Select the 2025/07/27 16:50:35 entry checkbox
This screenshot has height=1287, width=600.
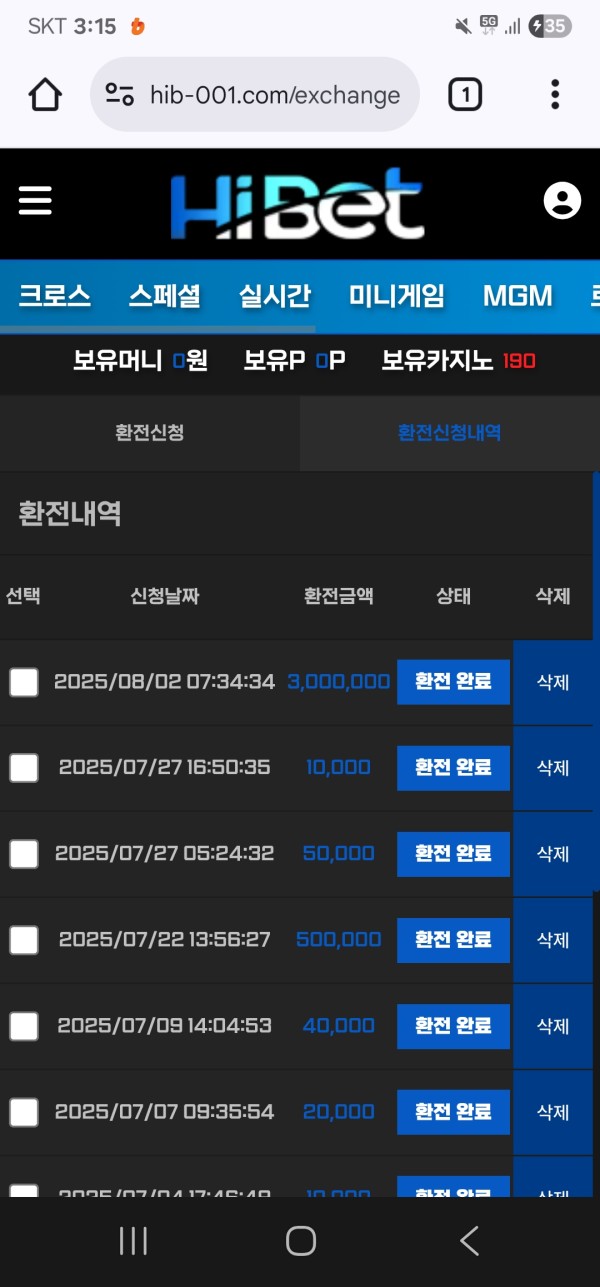click(24, 768)
